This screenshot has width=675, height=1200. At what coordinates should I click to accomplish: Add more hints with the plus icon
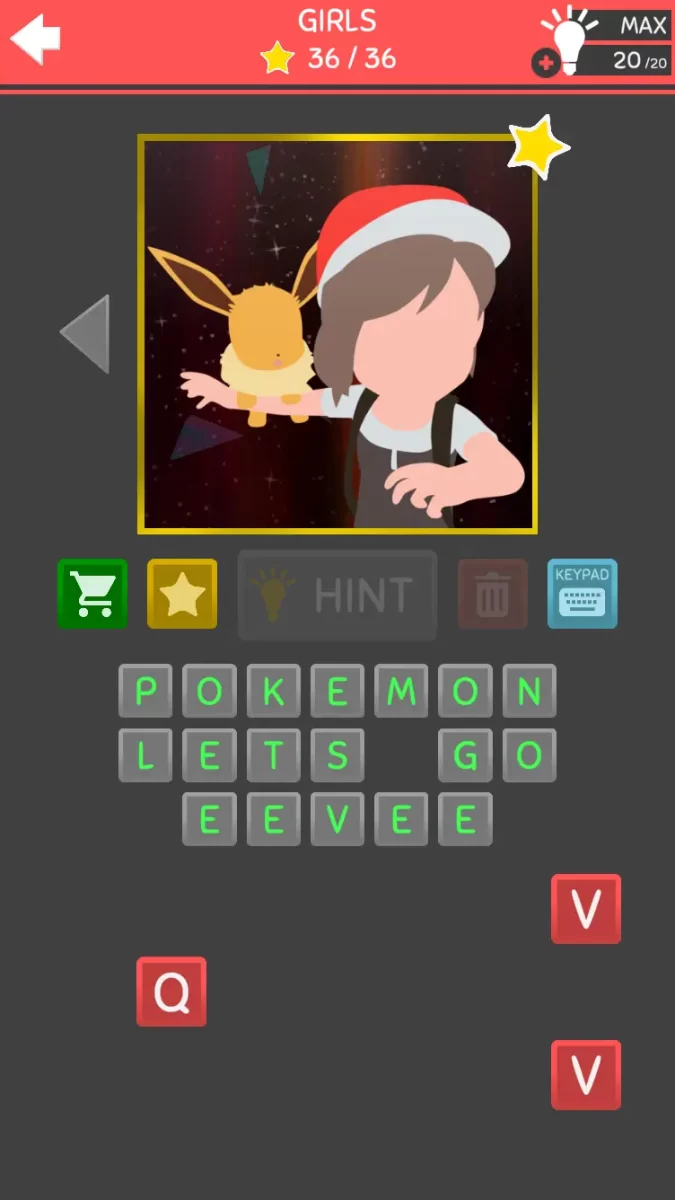[x=546, y=64]
